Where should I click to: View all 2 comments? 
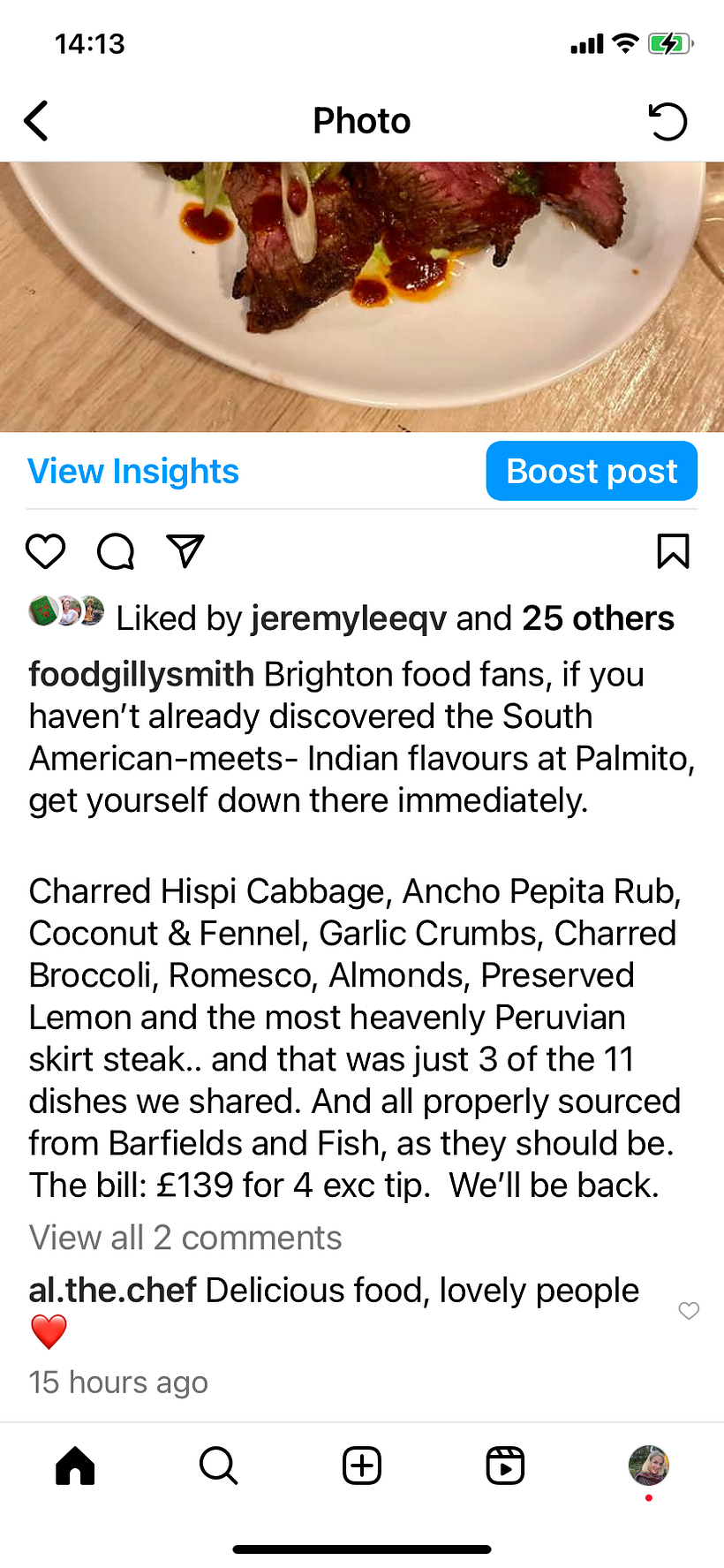185,1238
